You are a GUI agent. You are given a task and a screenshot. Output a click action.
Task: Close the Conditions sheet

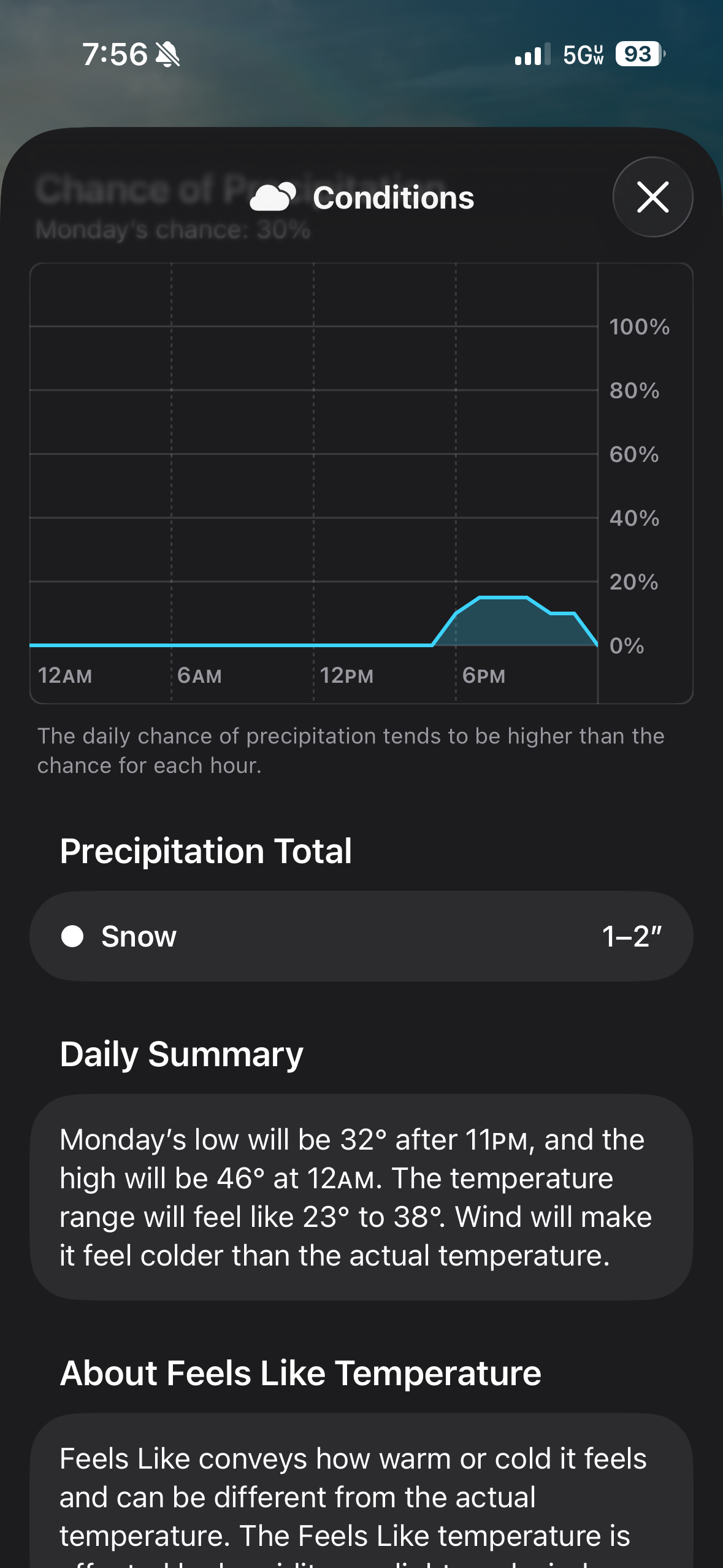pos(652,197)
